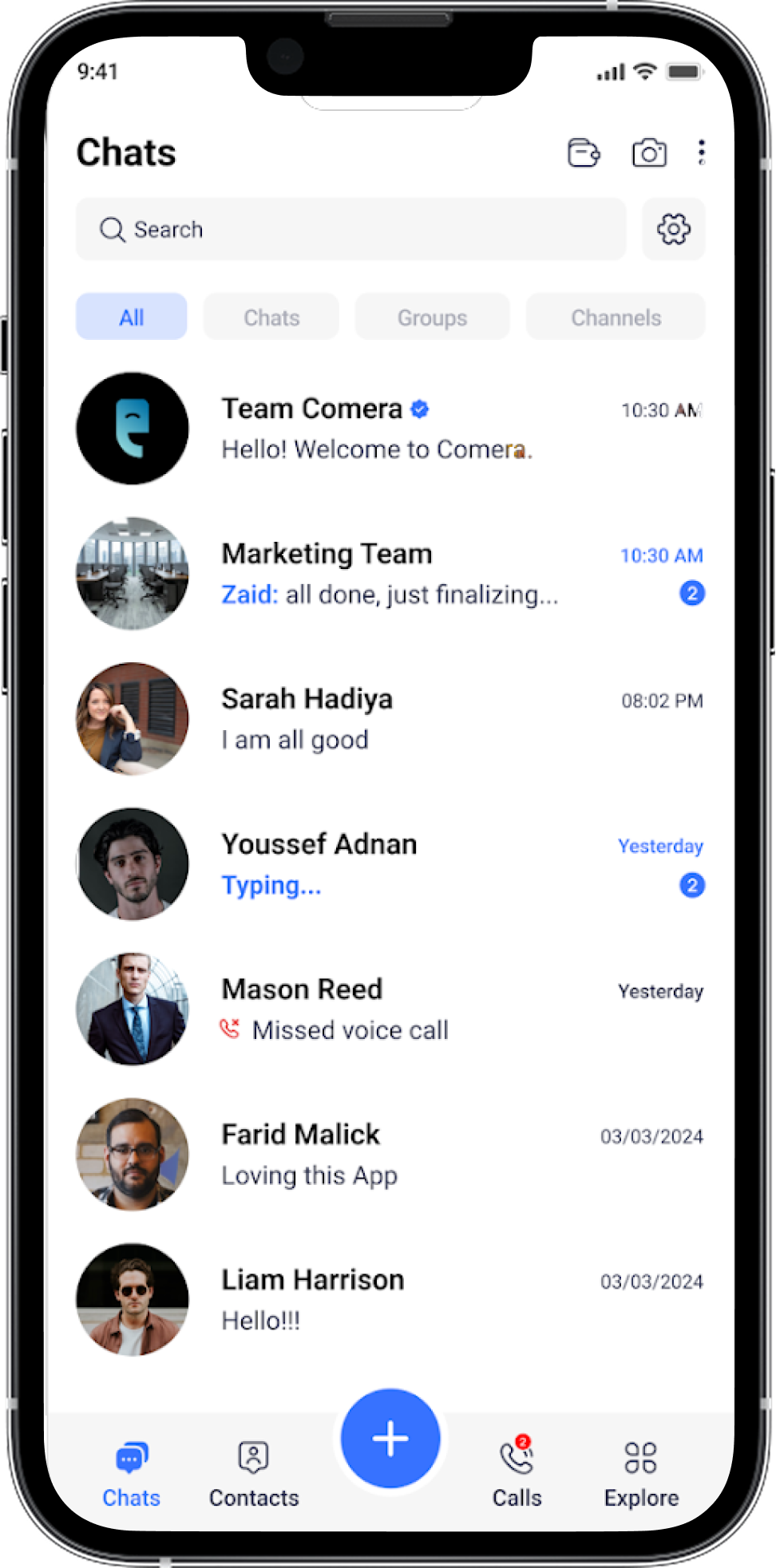776x1568 pixels.
Task: Tap the Search field
Action: click(x=350, y=229)
